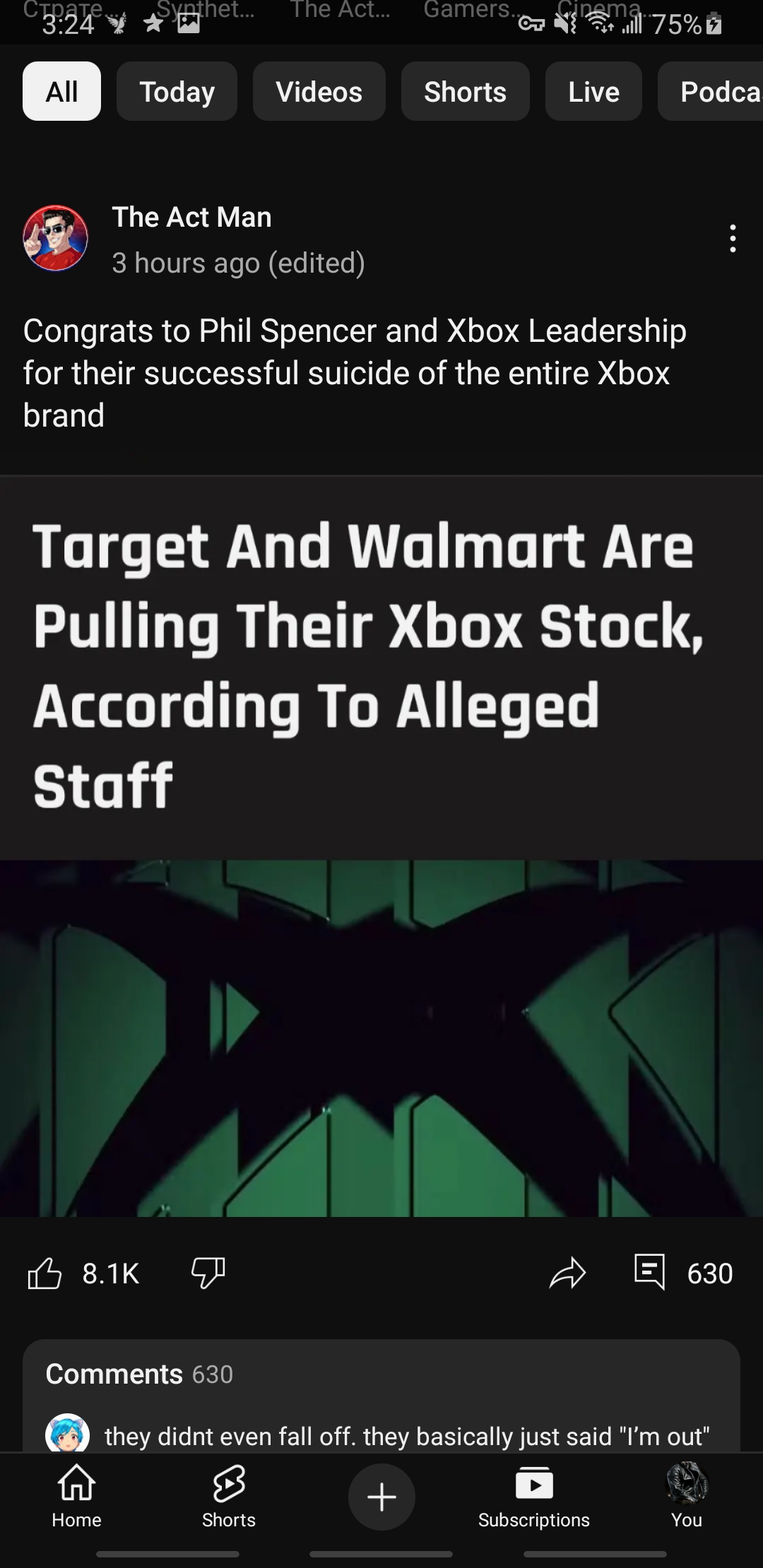The height and width of the screenshot is (1568, 763).
Task: Open the Xbox stock post image
Action: (381, 848)
